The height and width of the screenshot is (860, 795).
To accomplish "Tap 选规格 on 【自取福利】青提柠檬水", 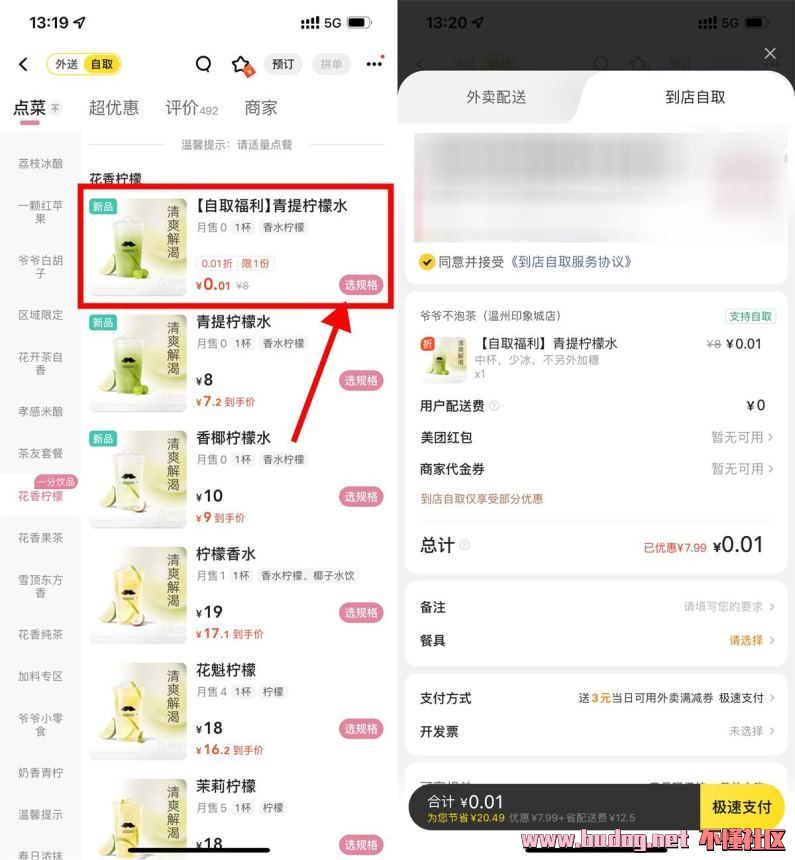I will [x=360, y=285].
